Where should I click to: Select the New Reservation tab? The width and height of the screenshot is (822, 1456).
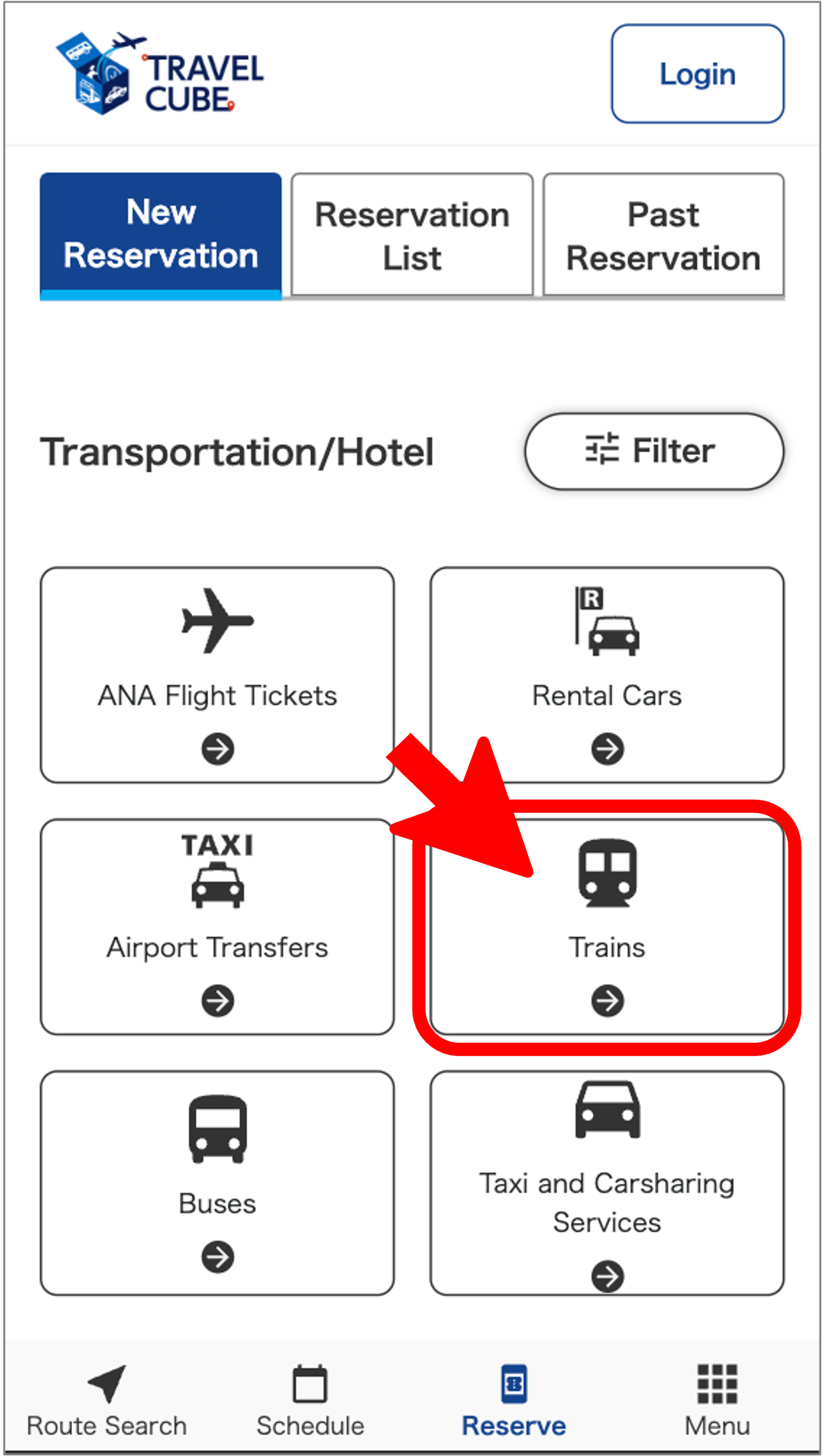(x=160, y=234)
